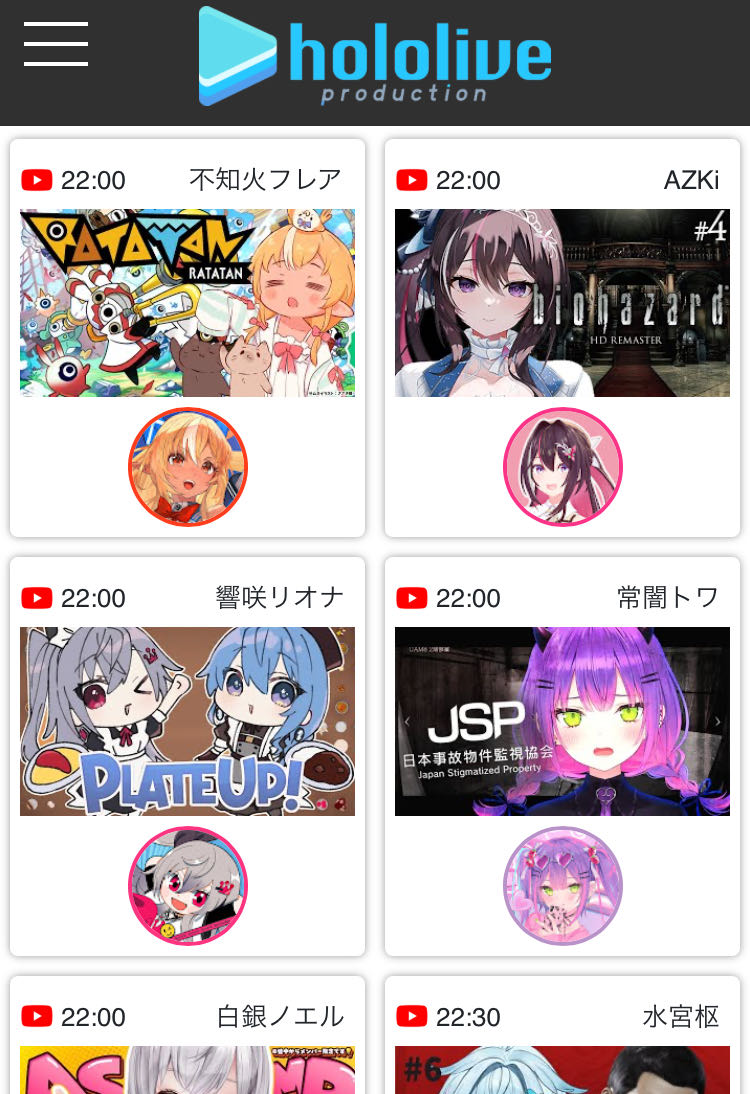Viewport: 750px width, 1094px height.
Task: Open the hamburger menu
Action: tap(56, 44)
